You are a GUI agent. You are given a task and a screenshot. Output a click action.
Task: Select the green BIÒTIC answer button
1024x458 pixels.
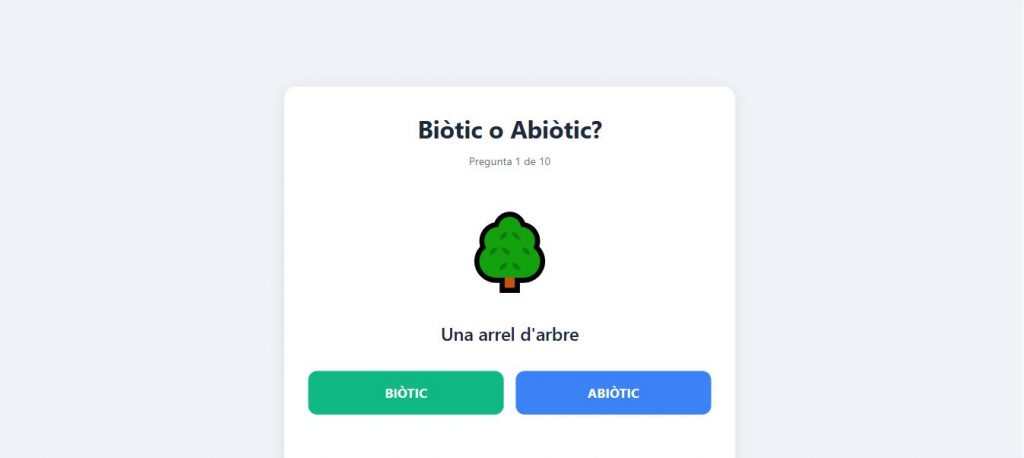pos(405,393)
